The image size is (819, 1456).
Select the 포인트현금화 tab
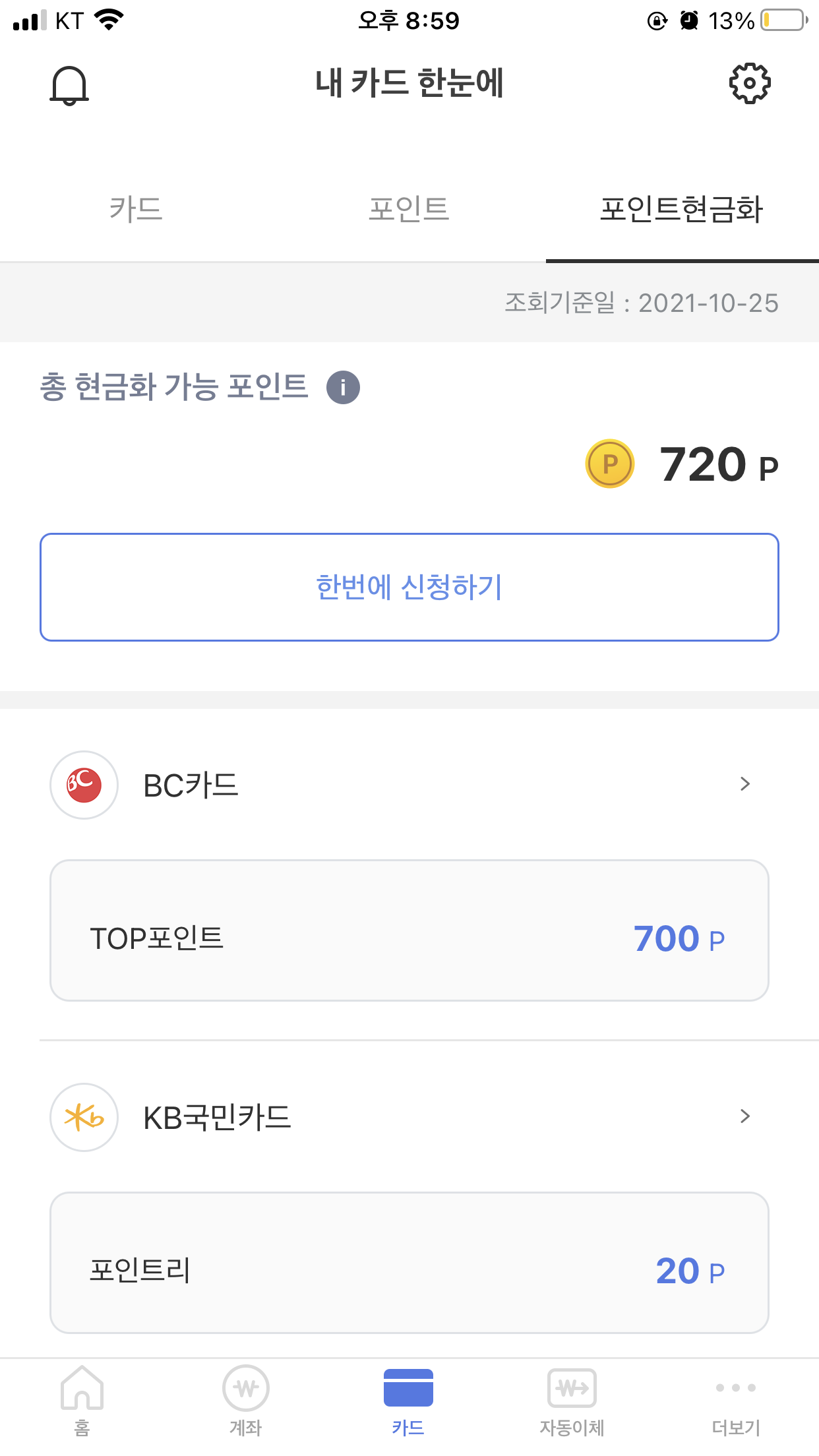click(682, 209)
